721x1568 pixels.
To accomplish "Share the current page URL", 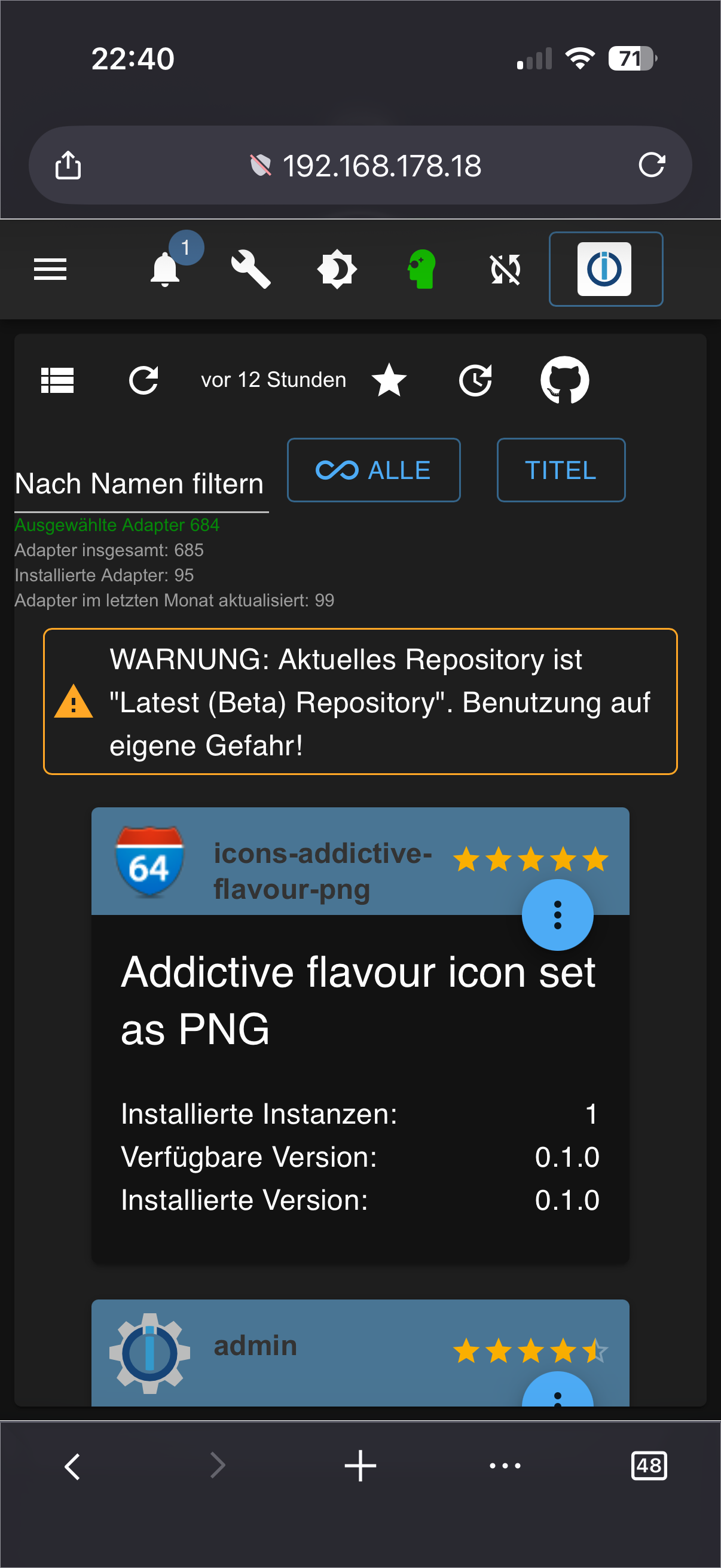I will click(x=68, y=165).
